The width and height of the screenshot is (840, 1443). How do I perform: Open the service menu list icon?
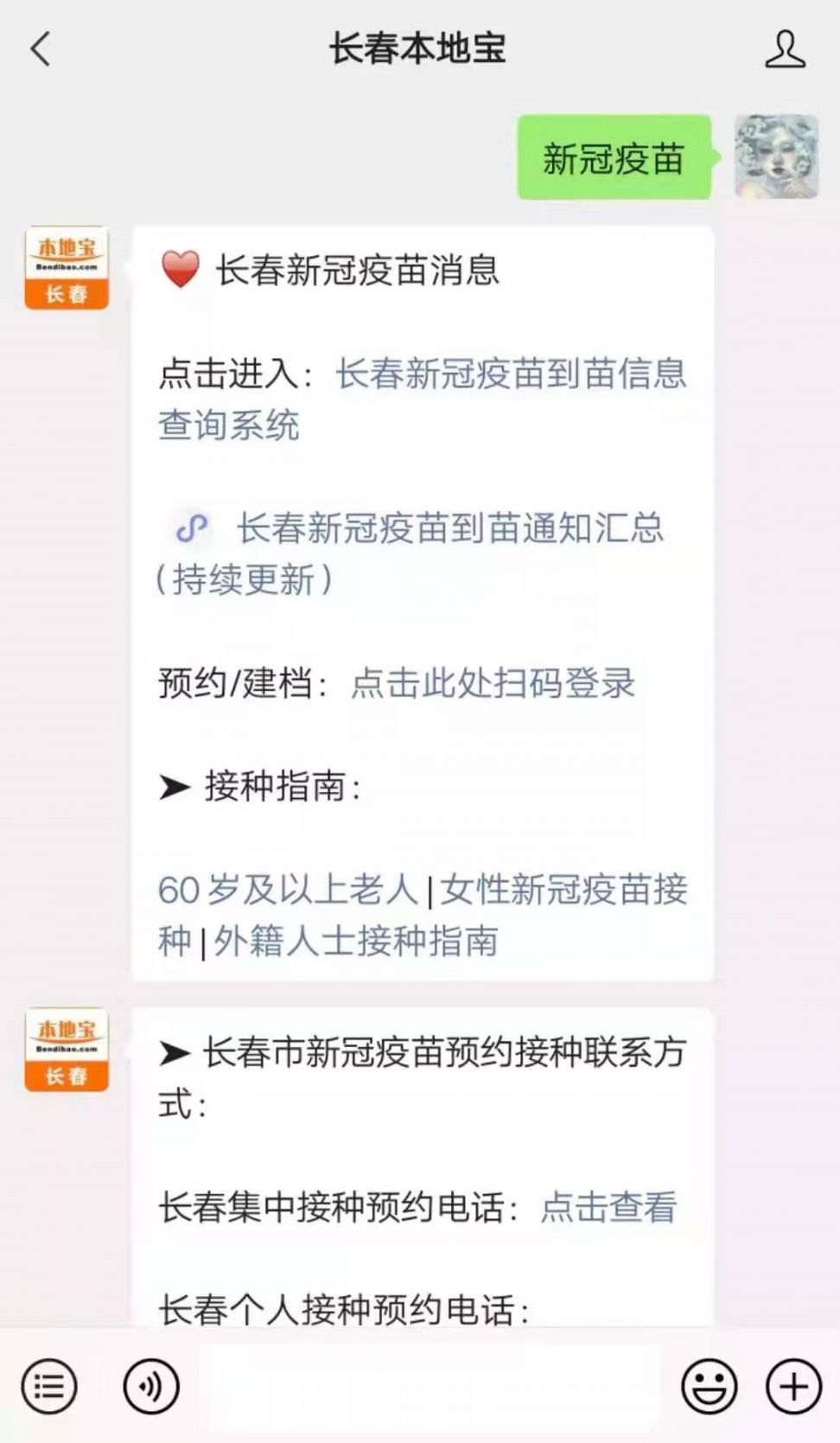[x=49, y=1386]
